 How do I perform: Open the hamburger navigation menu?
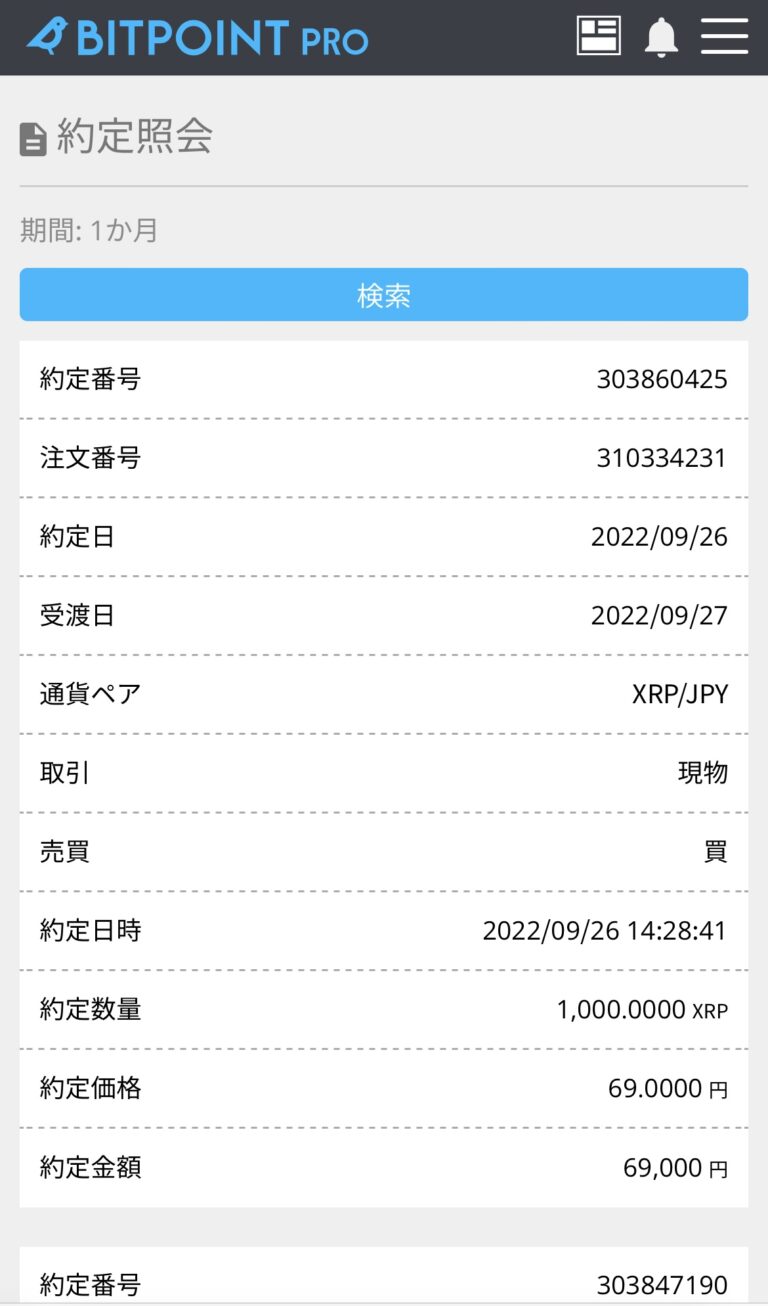tap(724, 36)
